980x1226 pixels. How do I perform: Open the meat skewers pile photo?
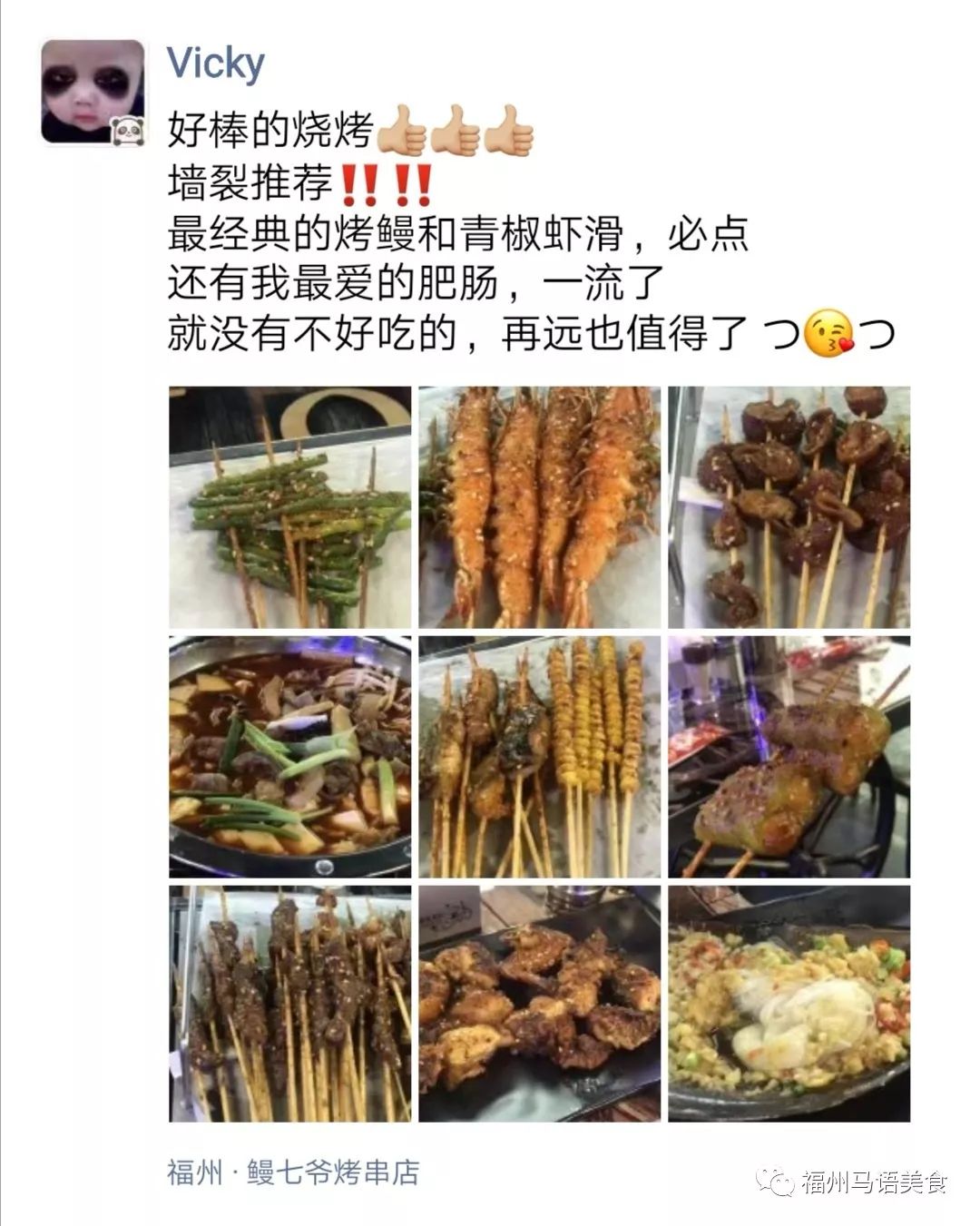289,1005
